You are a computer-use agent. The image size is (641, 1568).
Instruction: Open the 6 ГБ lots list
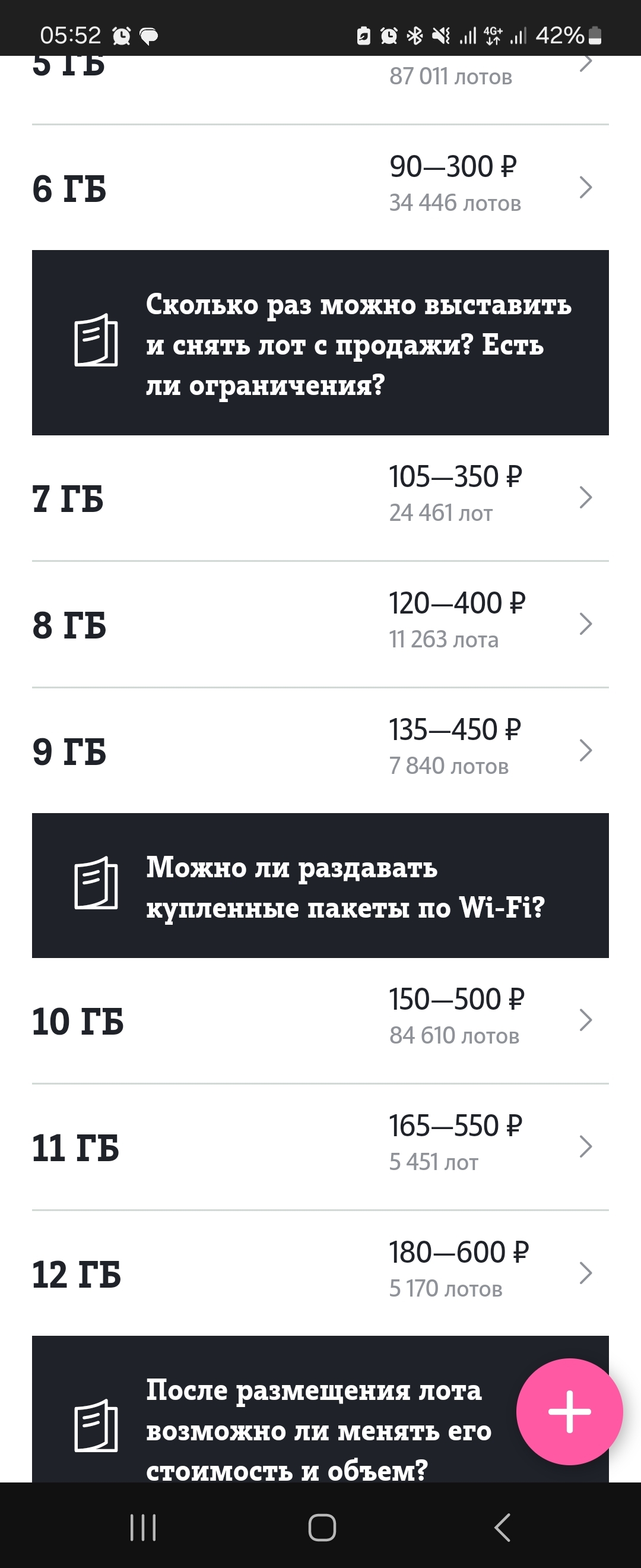click(320, 188)
